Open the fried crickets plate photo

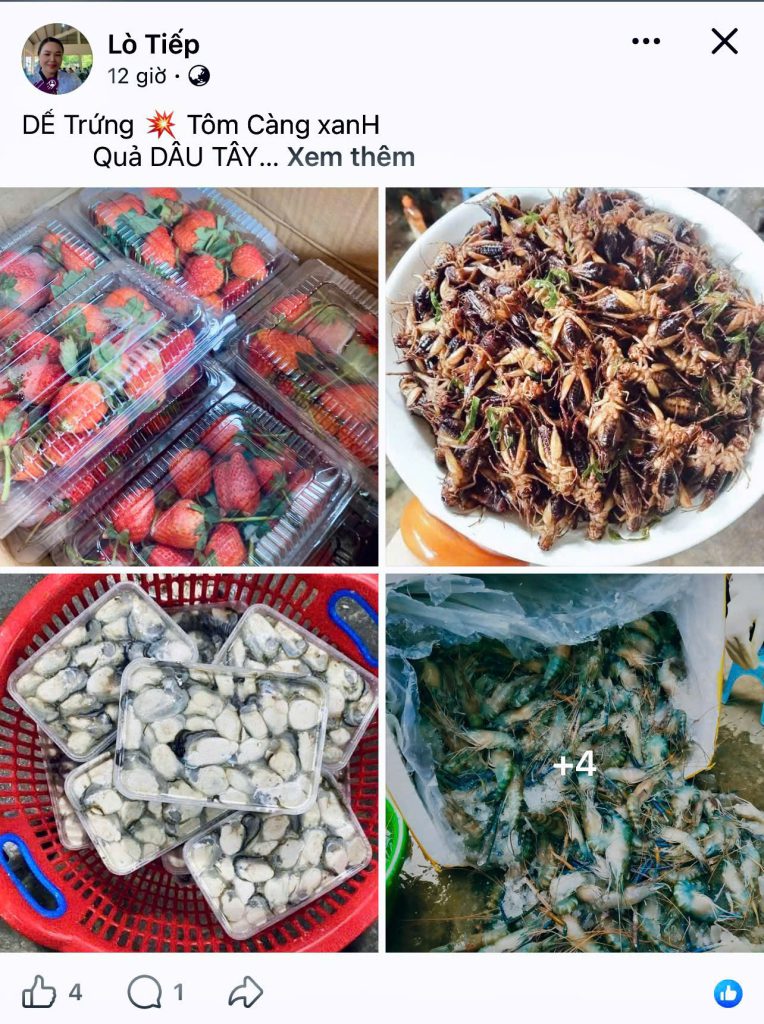[575, 377]
